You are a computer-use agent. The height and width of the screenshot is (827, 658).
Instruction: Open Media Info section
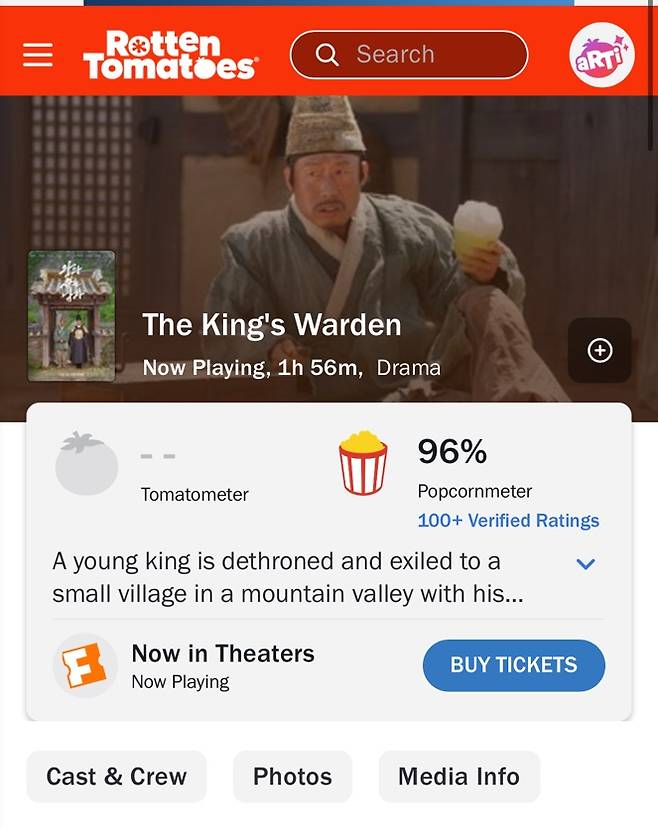tap(459, 777)
